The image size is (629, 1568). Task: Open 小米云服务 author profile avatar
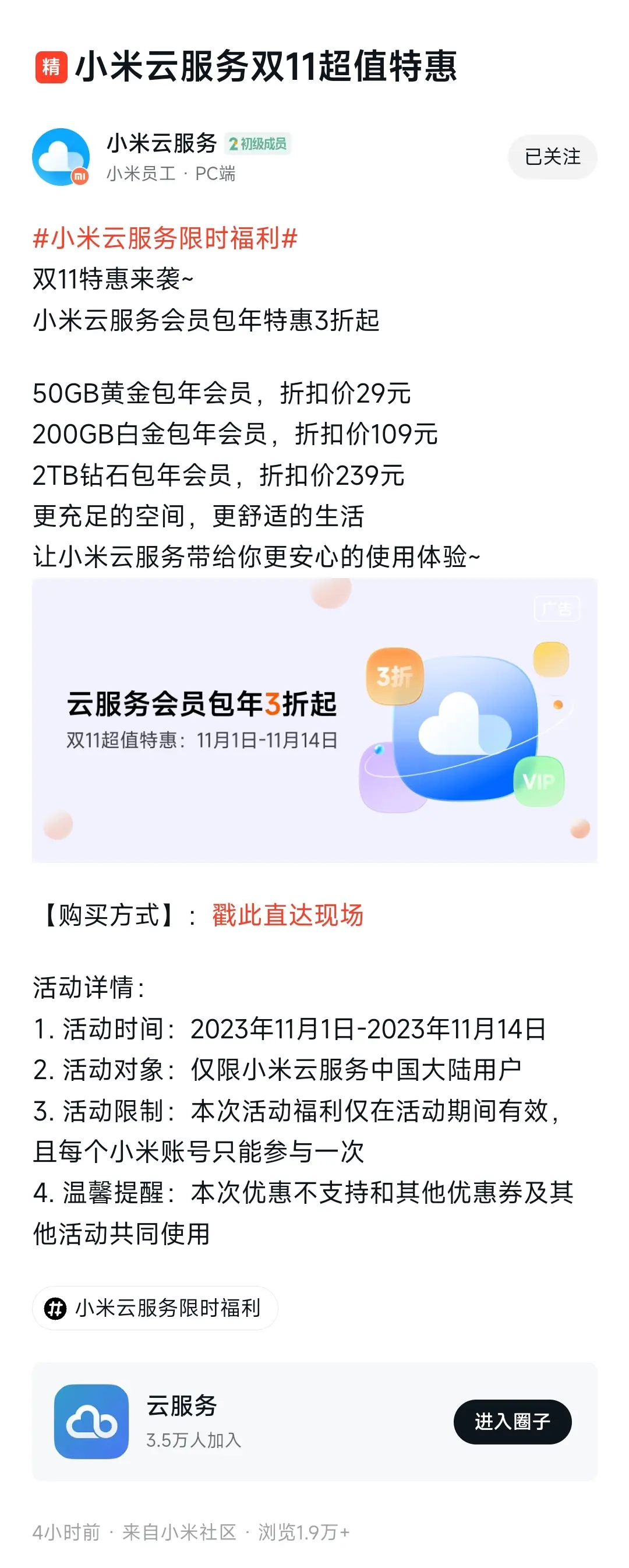click(x=61, y=157)
